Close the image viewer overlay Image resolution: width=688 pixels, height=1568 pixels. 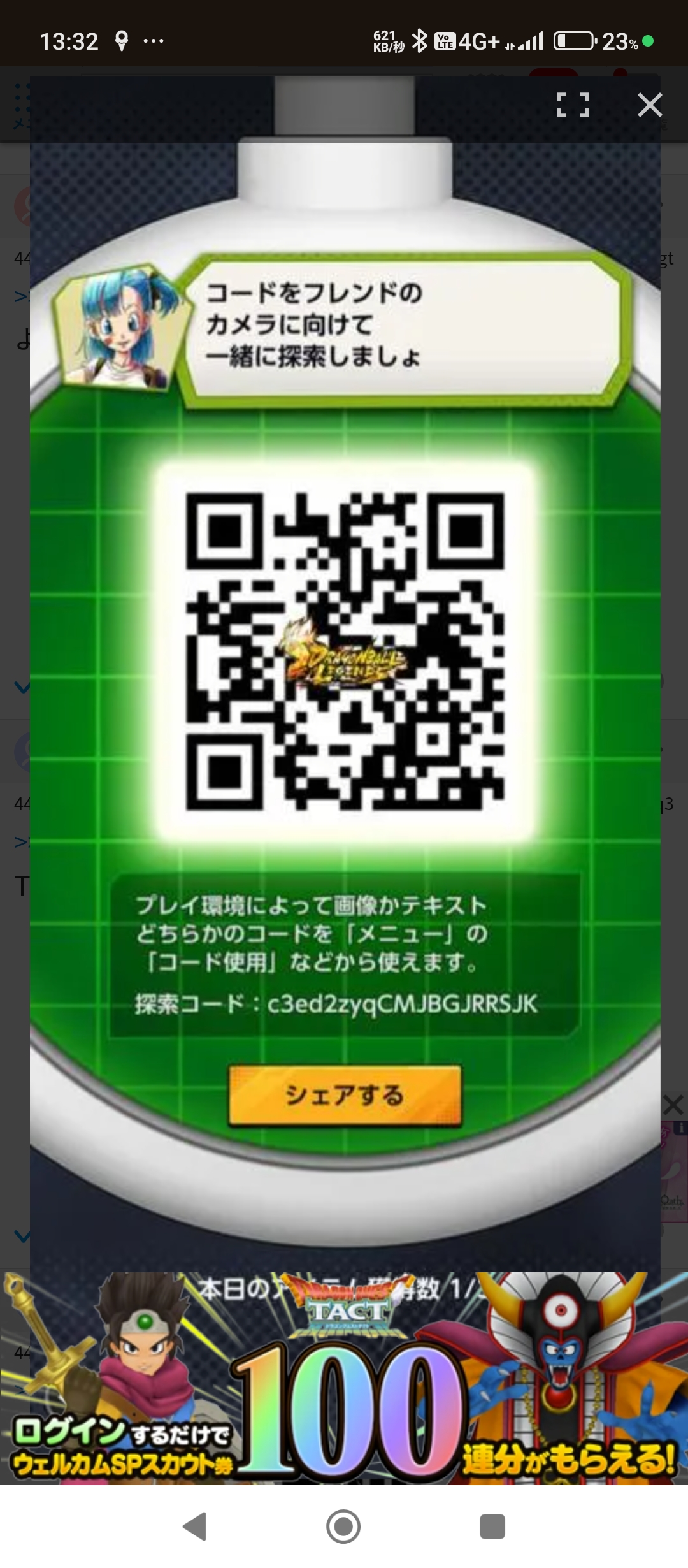[650, 105]
